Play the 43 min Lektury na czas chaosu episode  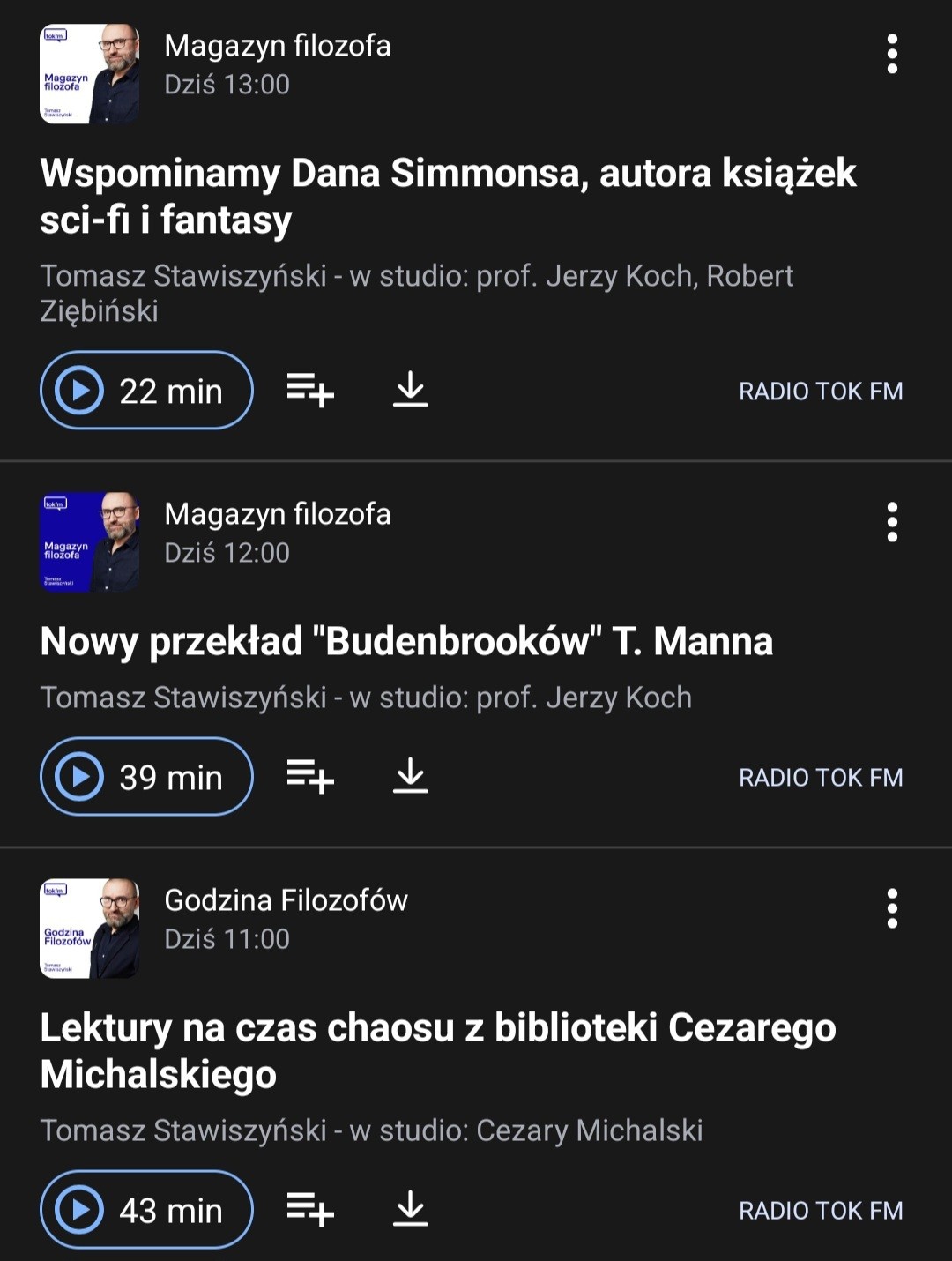click(x=146, y=1210)
